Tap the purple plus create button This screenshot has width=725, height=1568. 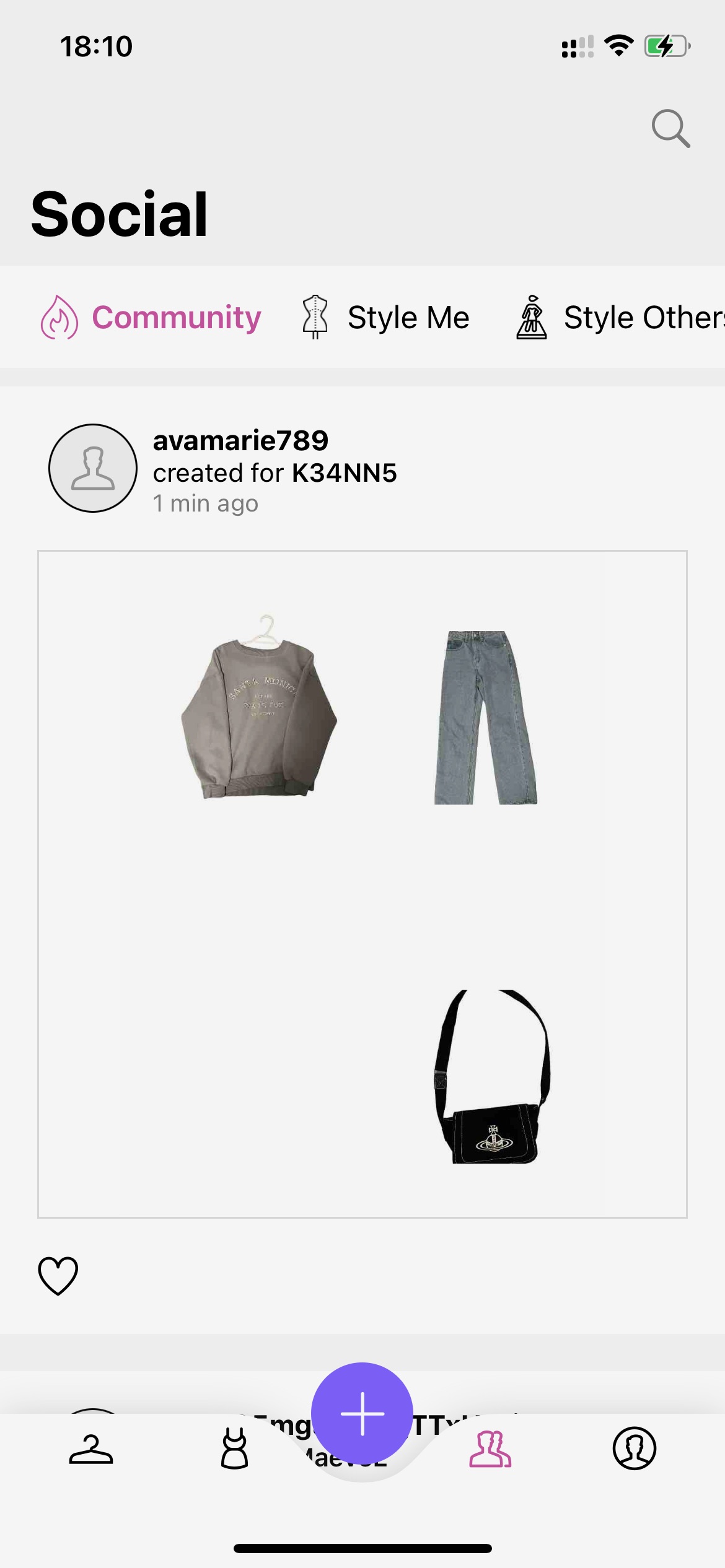[362, 1414]
